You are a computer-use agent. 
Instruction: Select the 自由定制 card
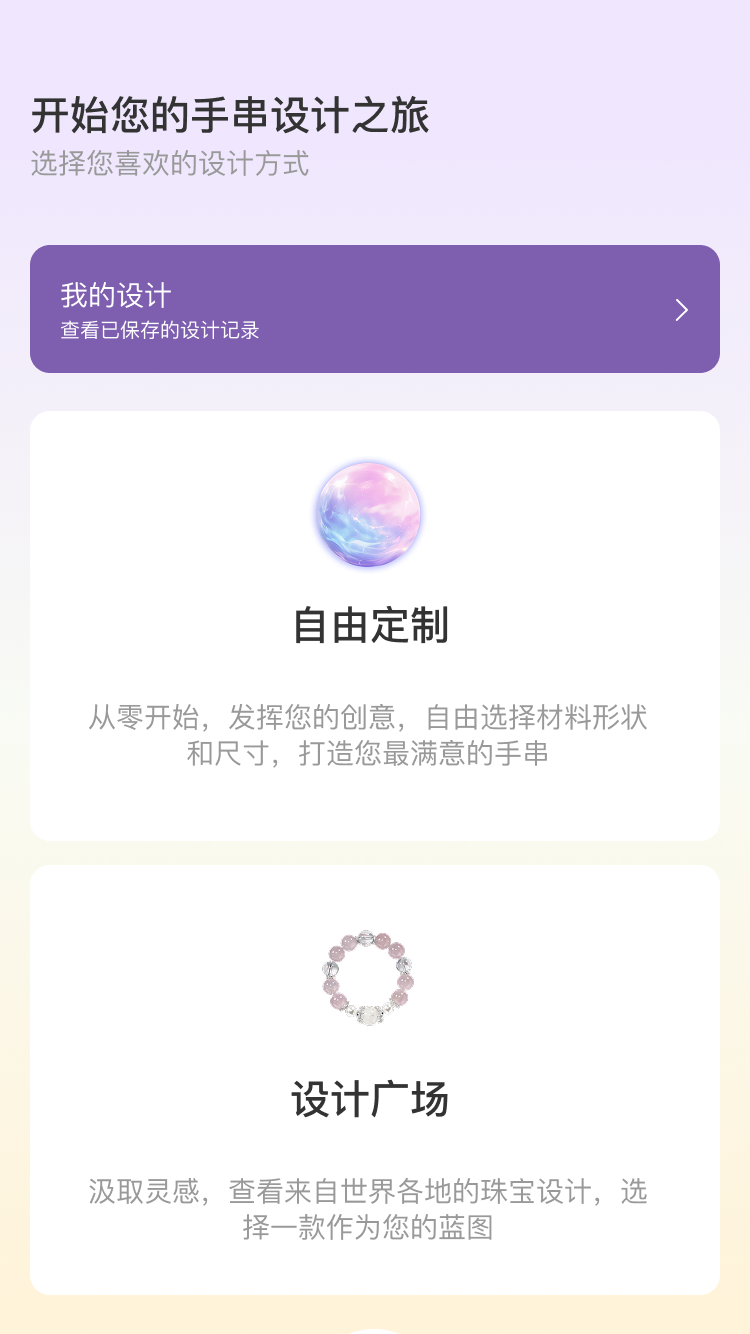click(x=374, y=625)
